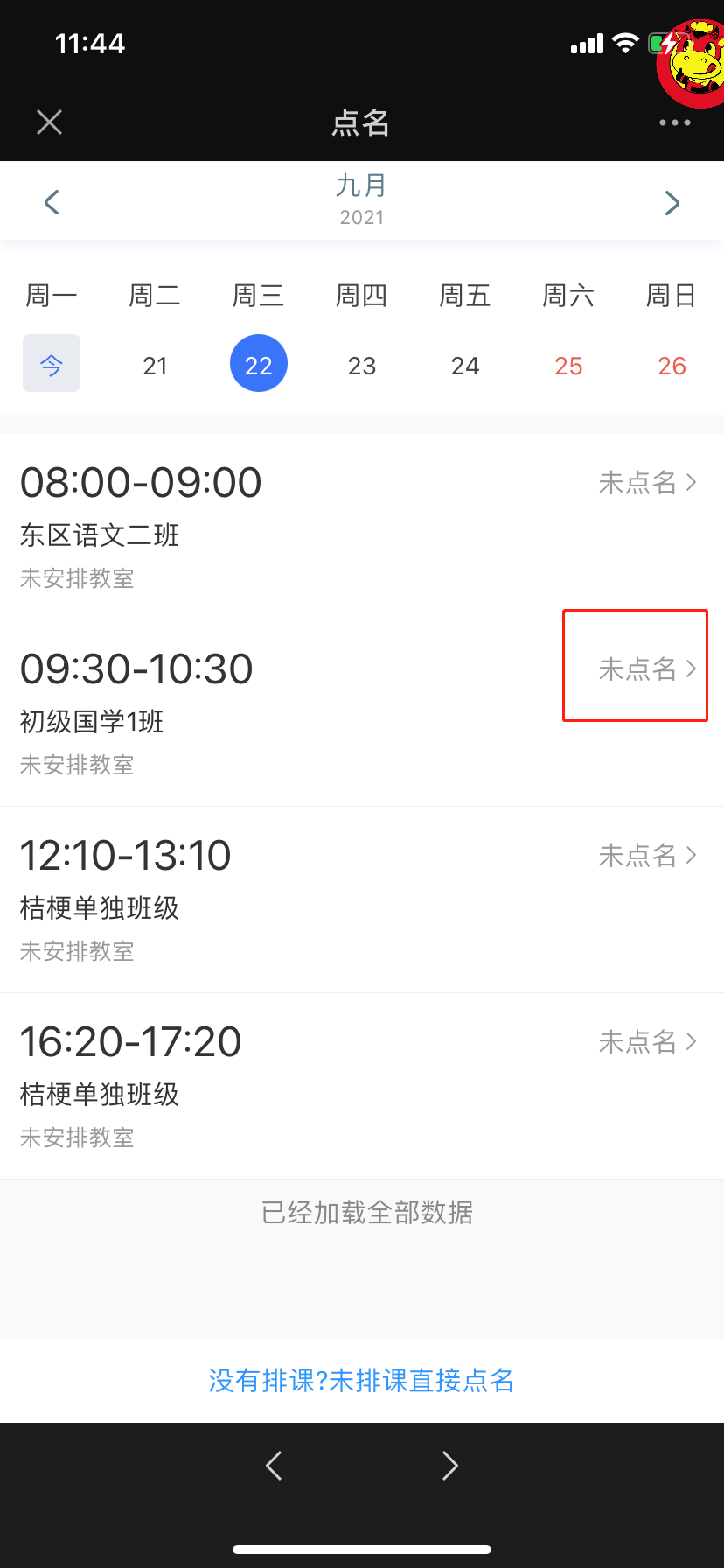The image size is (724, 1568).
Task: Select date 21 in the calendar
Action: click(x=155, y=366)
